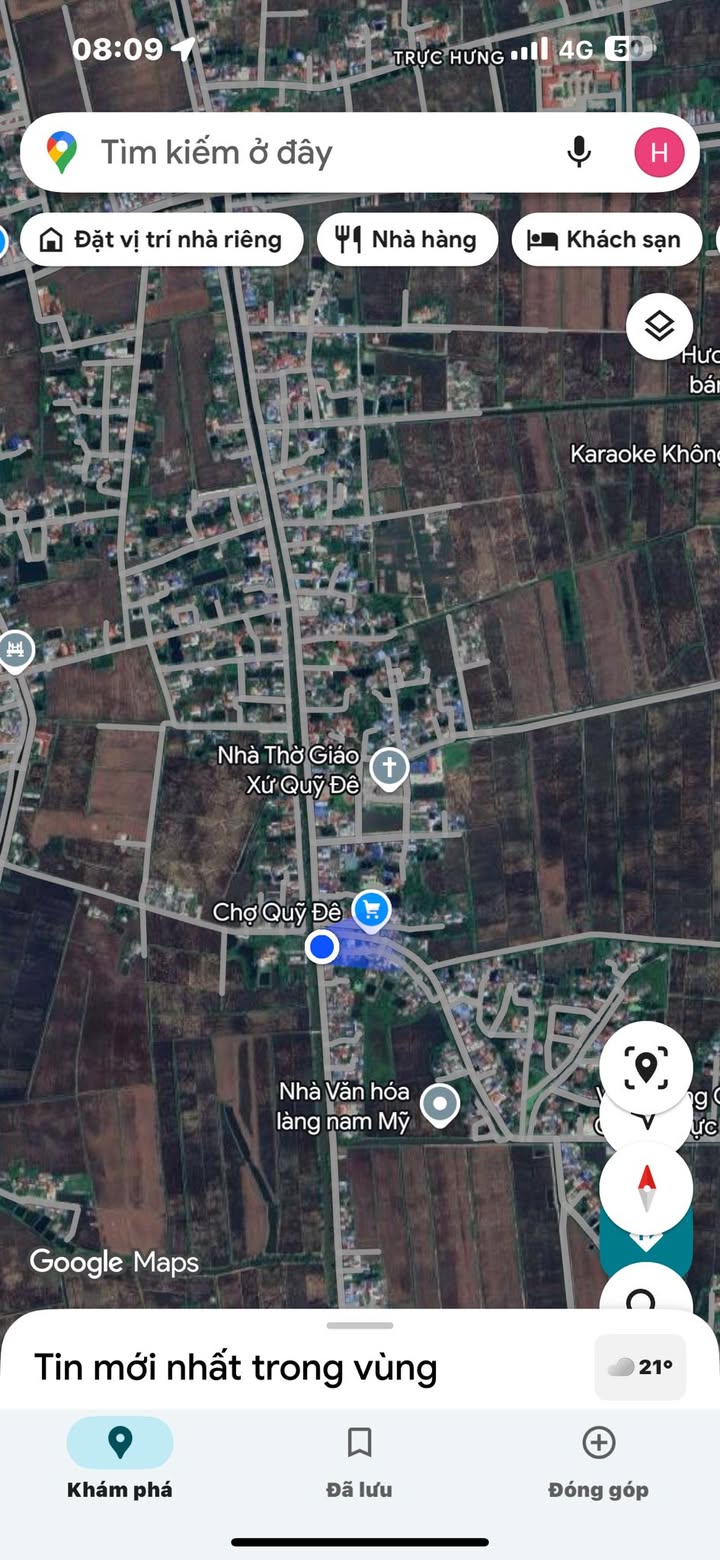Filter the map by "Nhà hàng"
720x1560 pixels.
[x=407, y=240]
